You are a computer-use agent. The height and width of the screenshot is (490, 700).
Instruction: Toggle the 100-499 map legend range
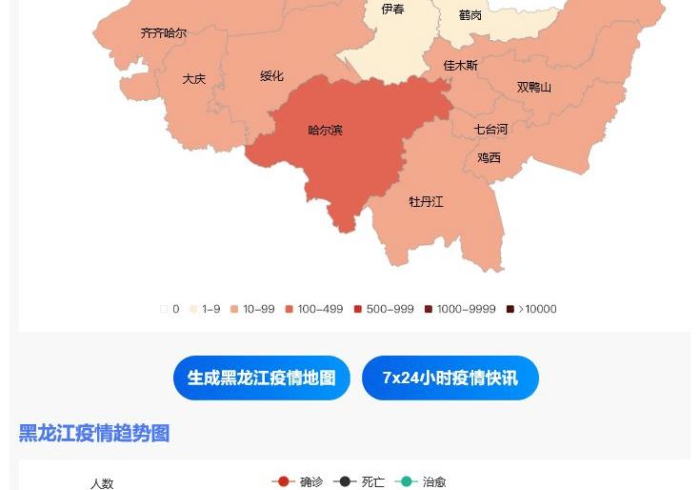pyautogui.click(x=313, y=309)
